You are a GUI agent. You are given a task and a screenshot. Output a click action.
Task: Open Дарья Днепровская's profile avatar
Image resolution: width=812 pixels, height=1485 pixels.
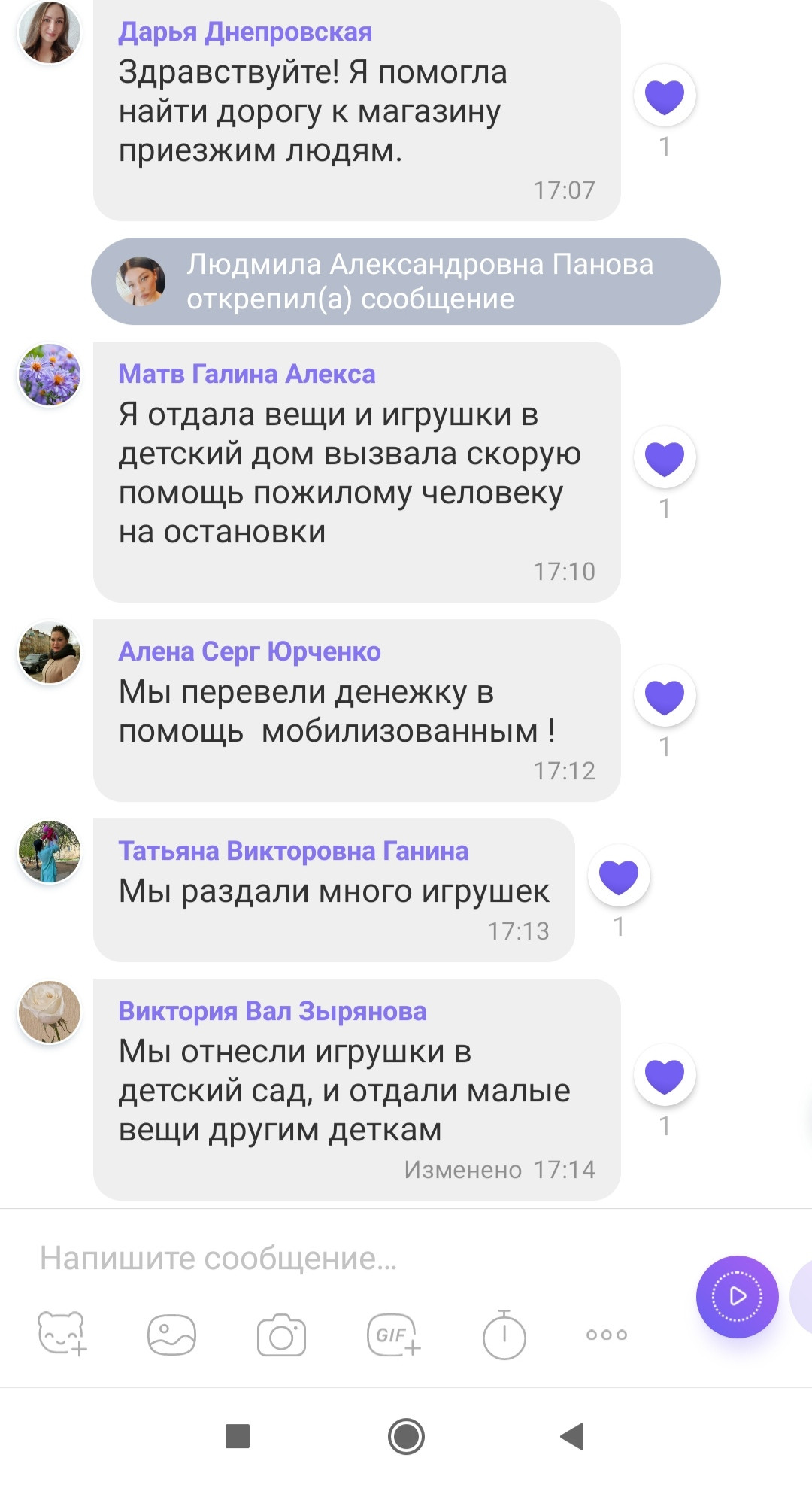pos(50,33)
